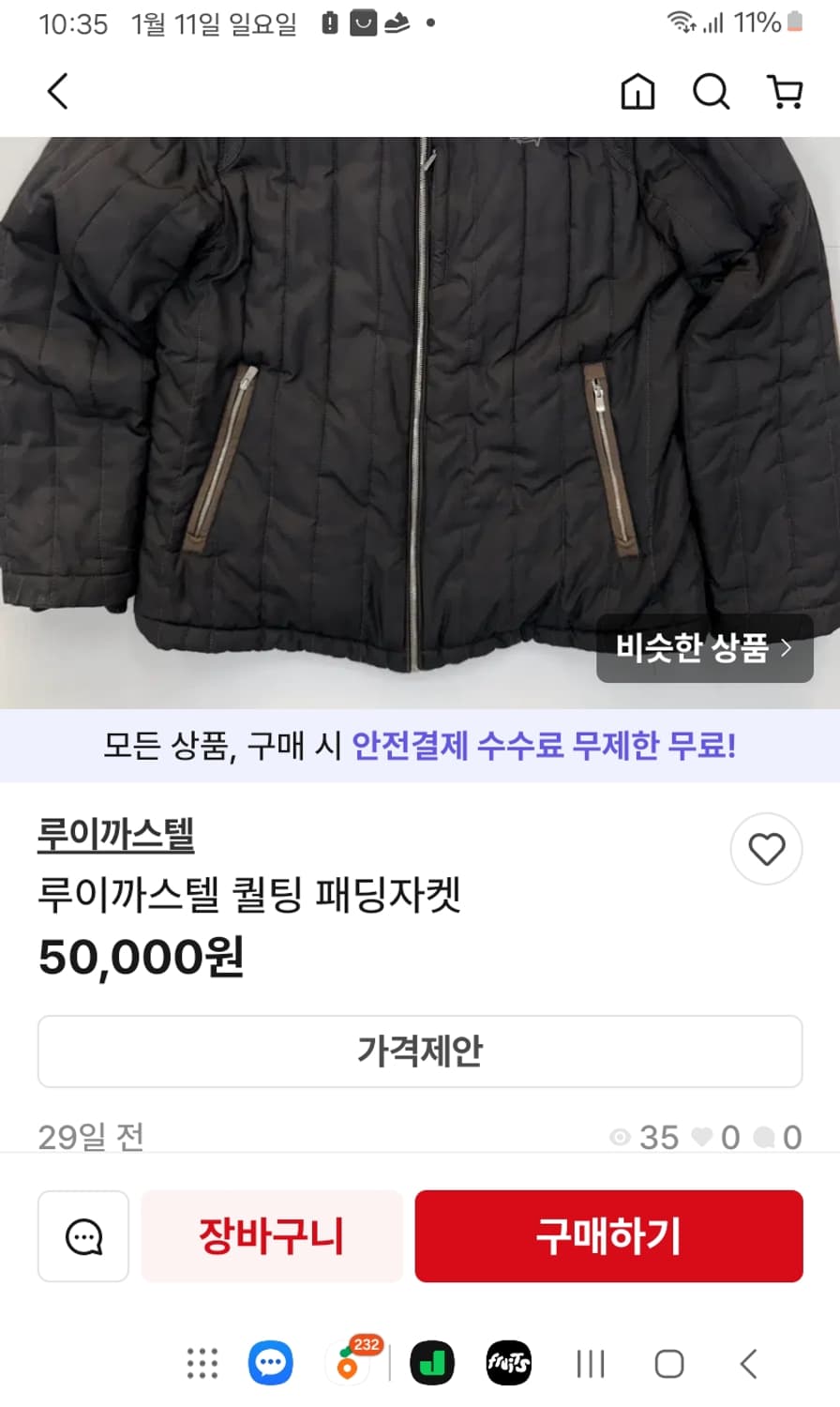Toggle the wishlist heart for this jacket
This screenshot has height=1407, width=840.
pos(766,848)
